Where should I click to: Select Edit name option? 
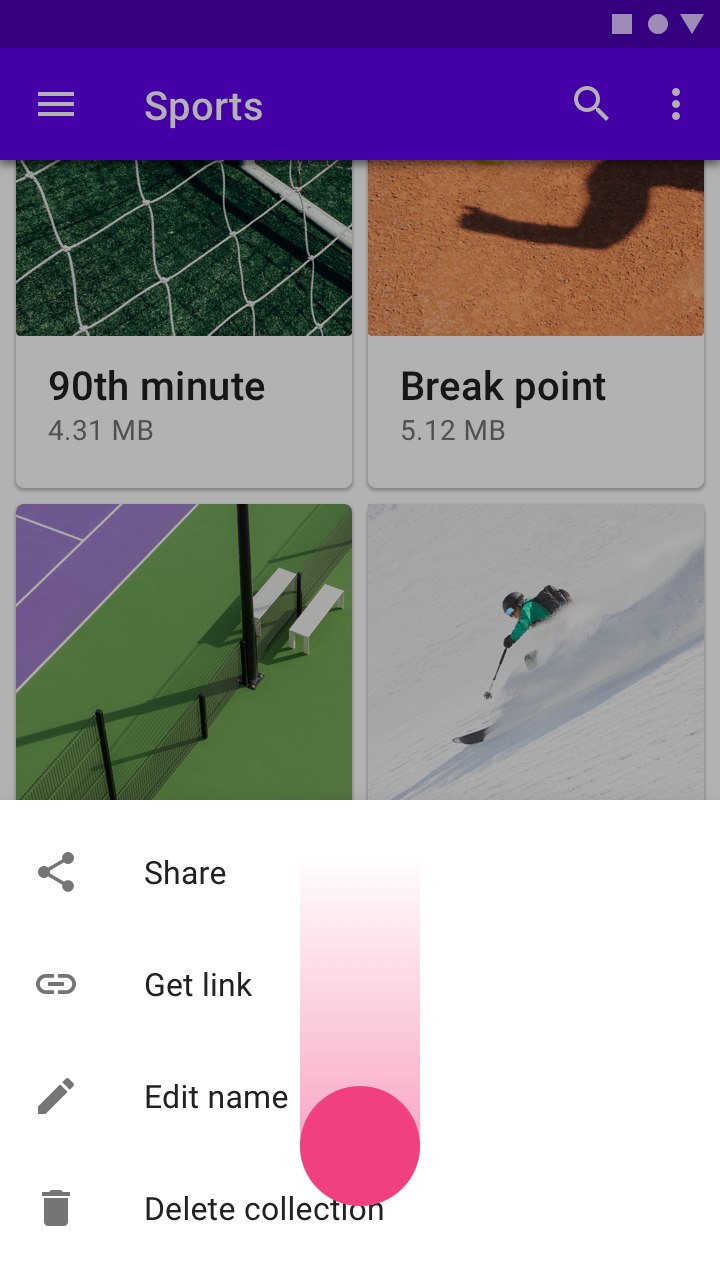tap(216, 1097)
